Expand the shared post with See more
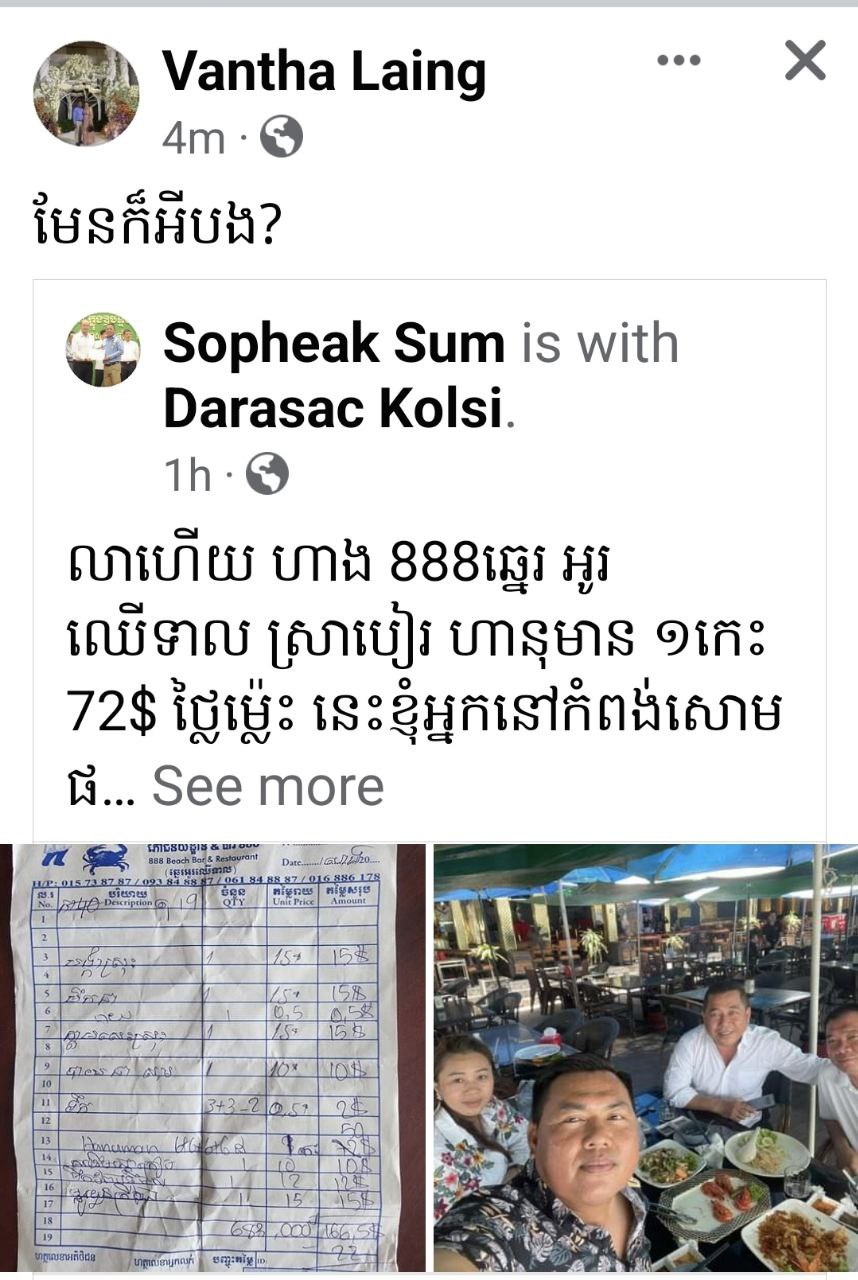 click(x=267, y=787)
